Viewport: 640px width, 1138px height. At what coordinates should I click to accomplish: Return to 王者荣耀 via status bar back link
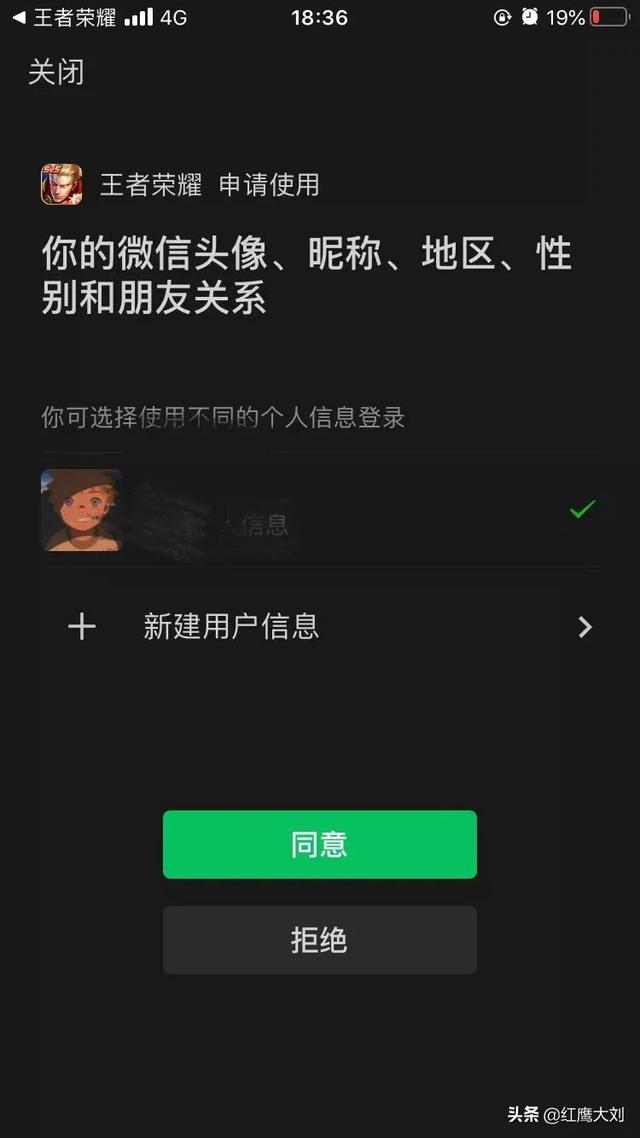(x=64, y=17)
